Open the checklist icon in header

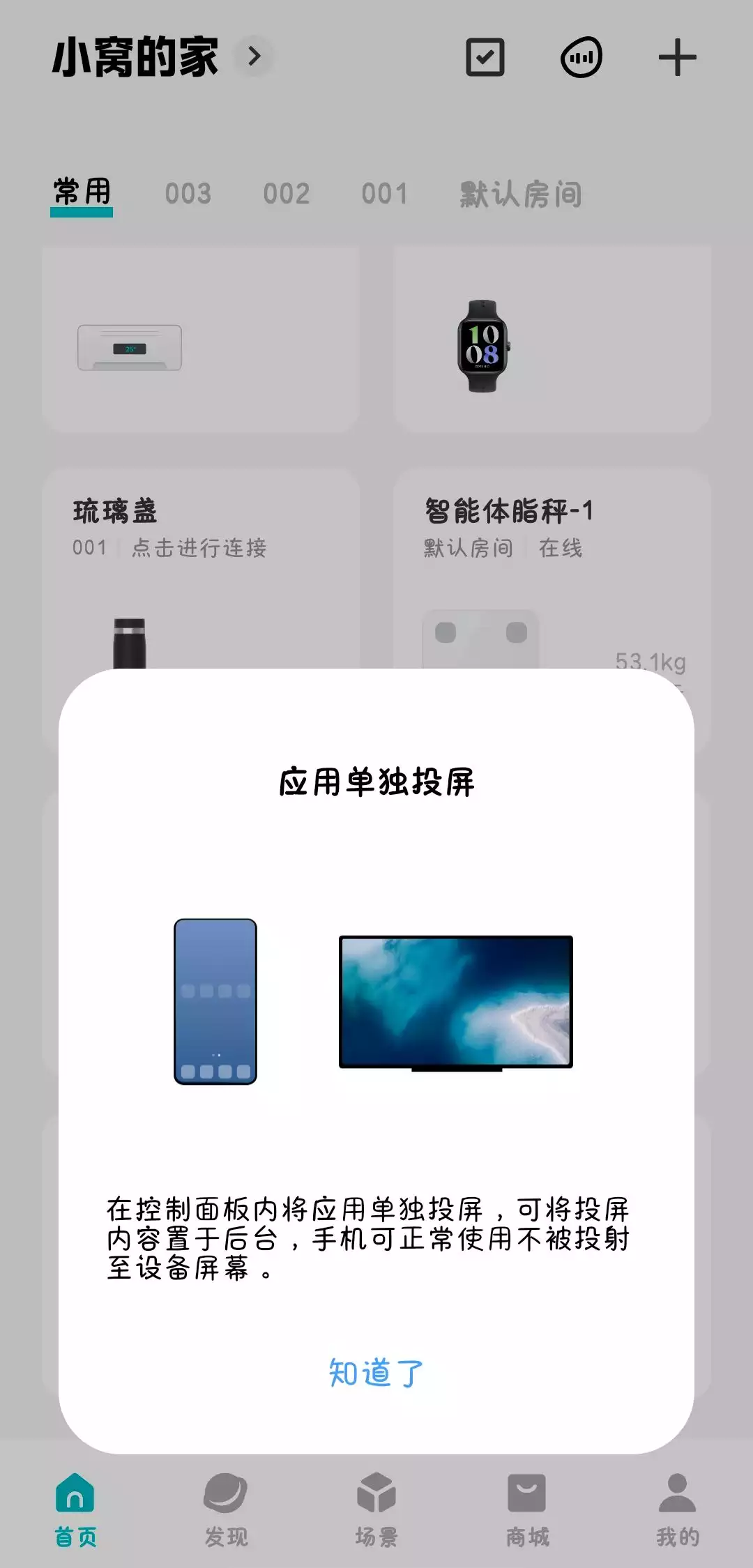pyautogui.click(x=485, y=56)
